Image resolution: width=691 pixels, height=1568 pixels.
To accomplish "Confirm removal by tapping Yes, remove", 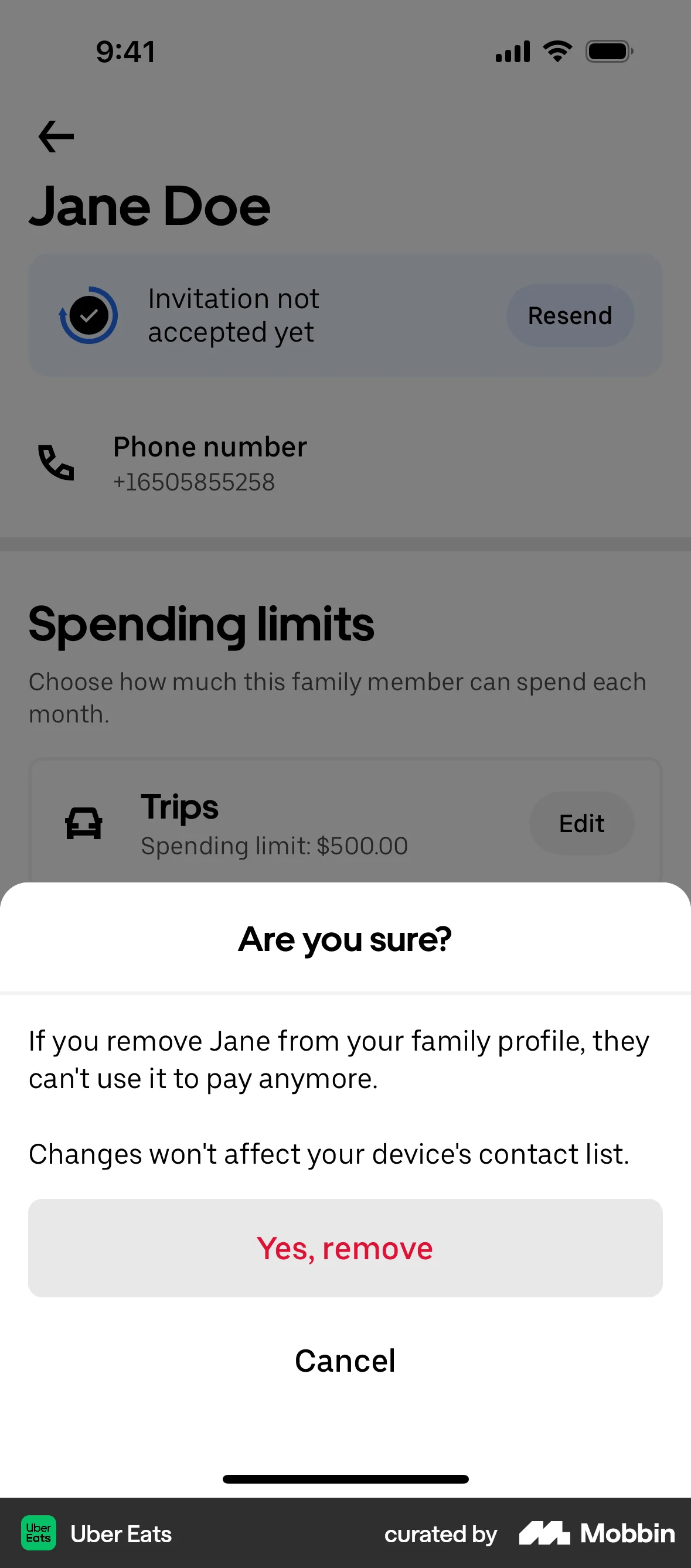I will click(345, 1248).
